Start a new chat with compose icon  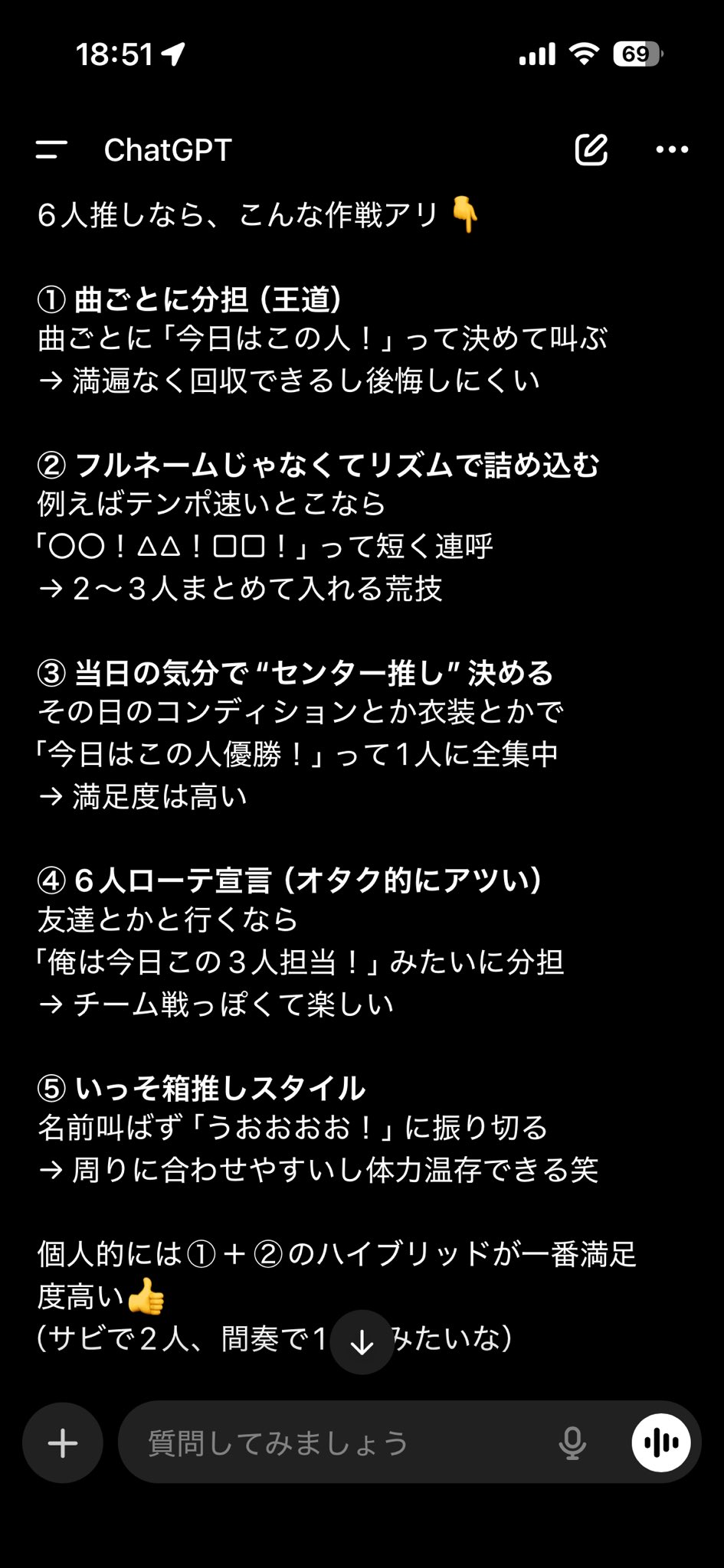coord(591,150)
